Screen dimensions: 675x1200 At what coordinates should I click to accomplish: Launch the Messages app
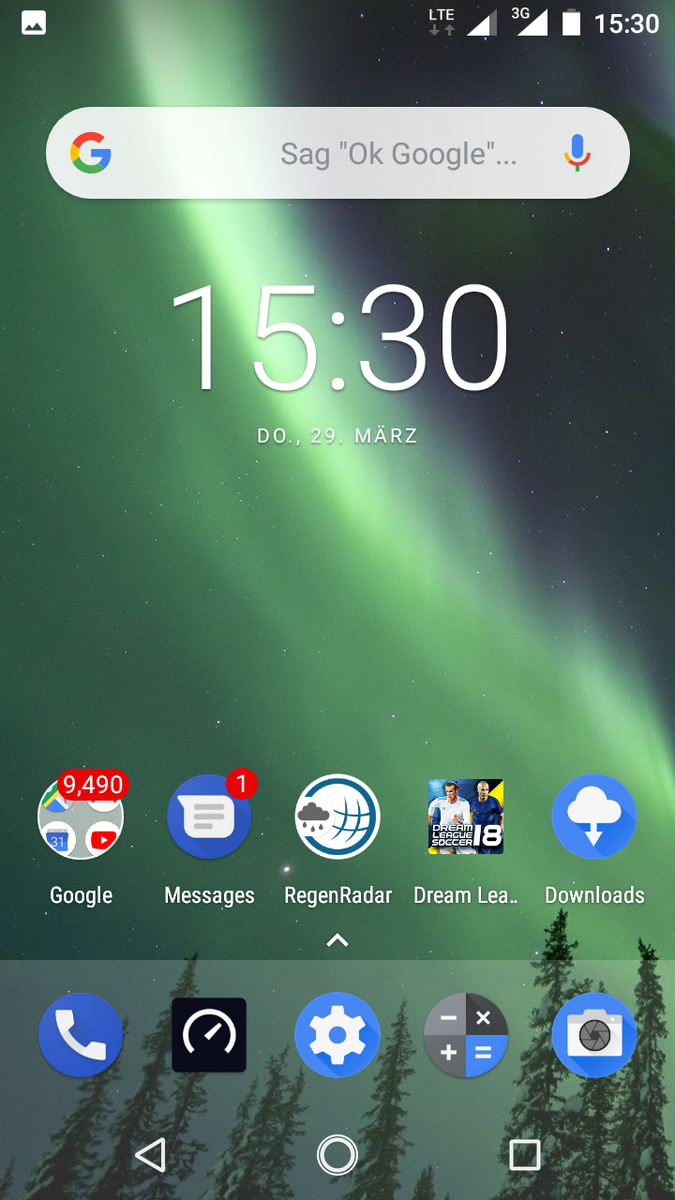pos(209,817)
